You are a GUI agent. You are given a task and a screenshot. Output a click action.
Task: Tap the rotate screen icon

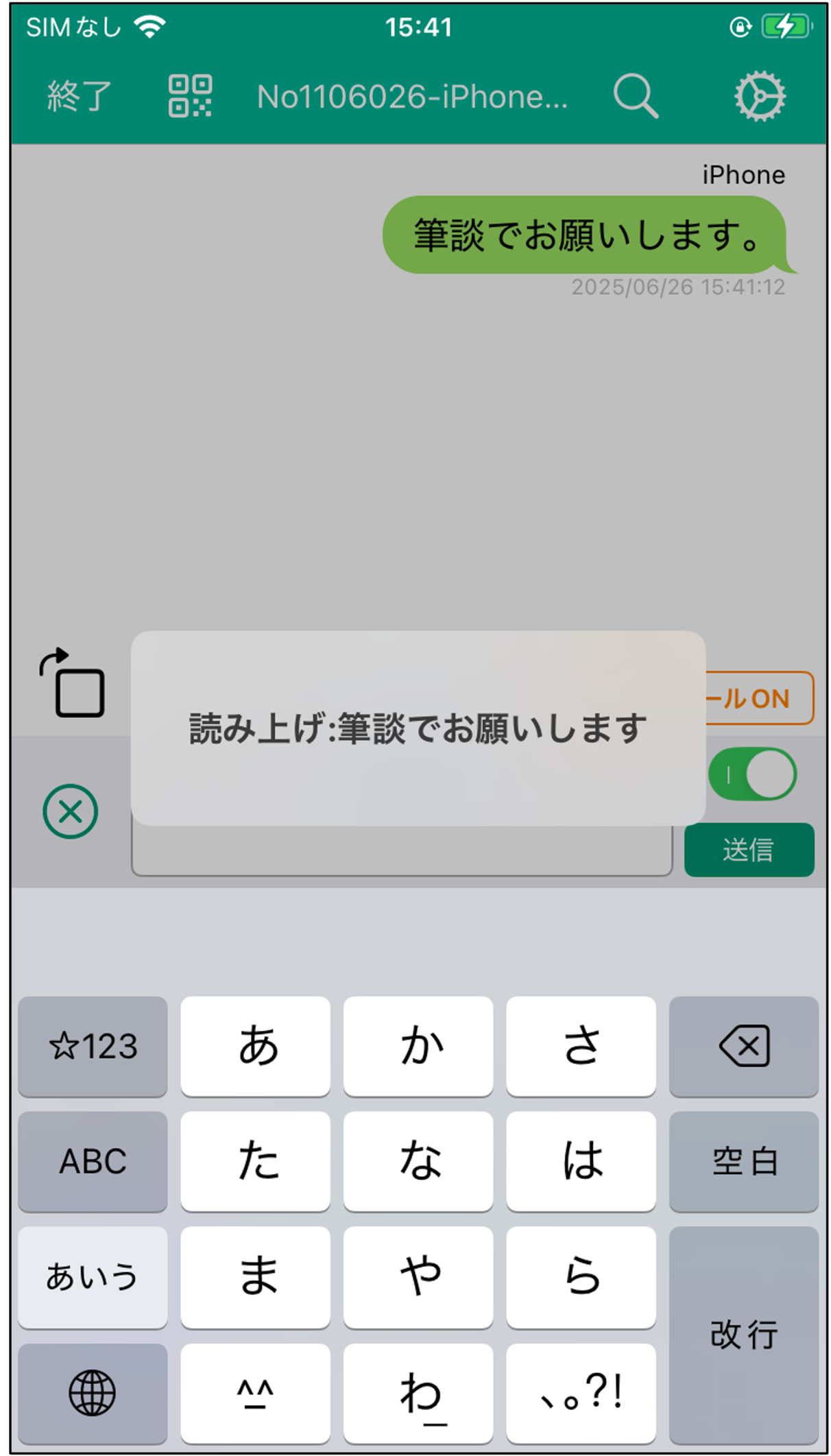point(73,682)
